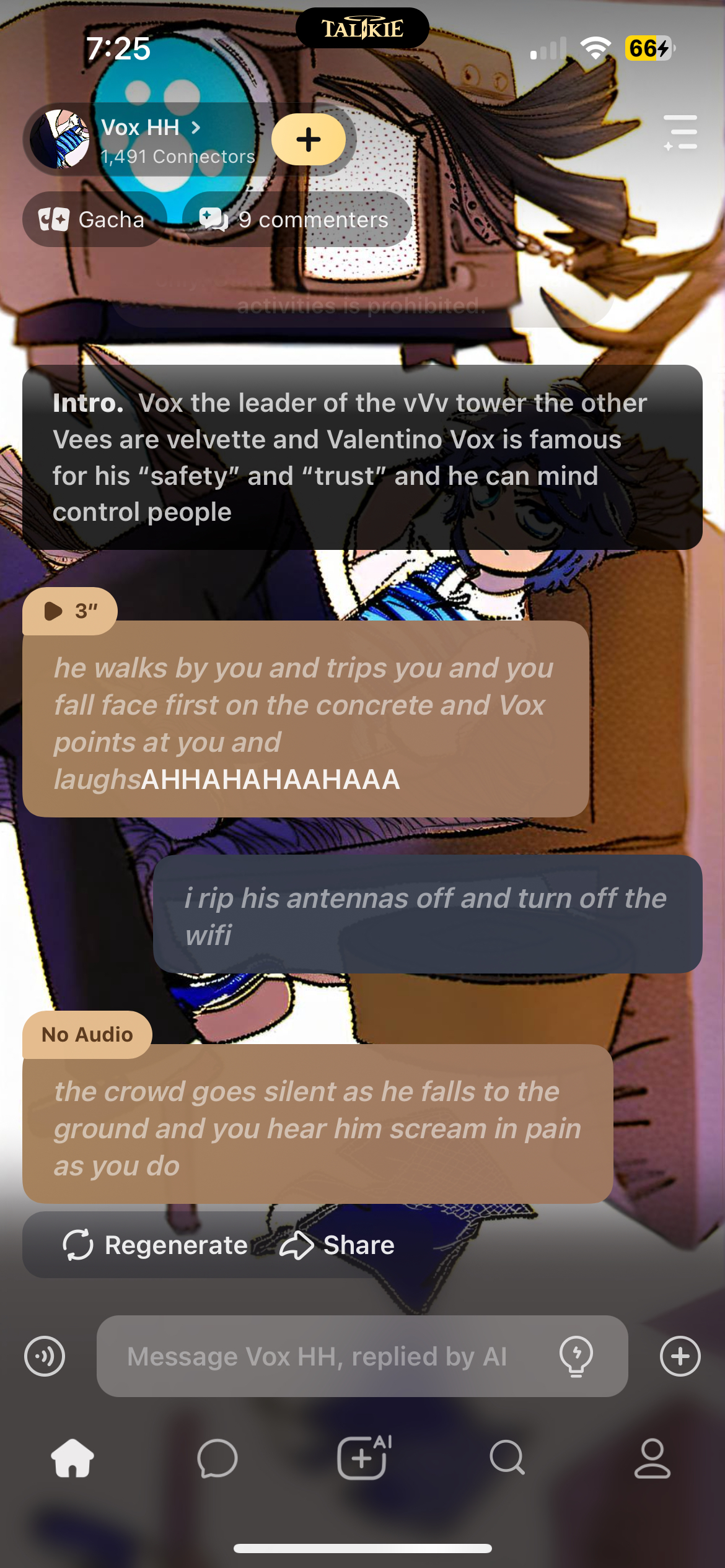View the 9 commenters
This screenshot has height=1568, width=725.
296,219
